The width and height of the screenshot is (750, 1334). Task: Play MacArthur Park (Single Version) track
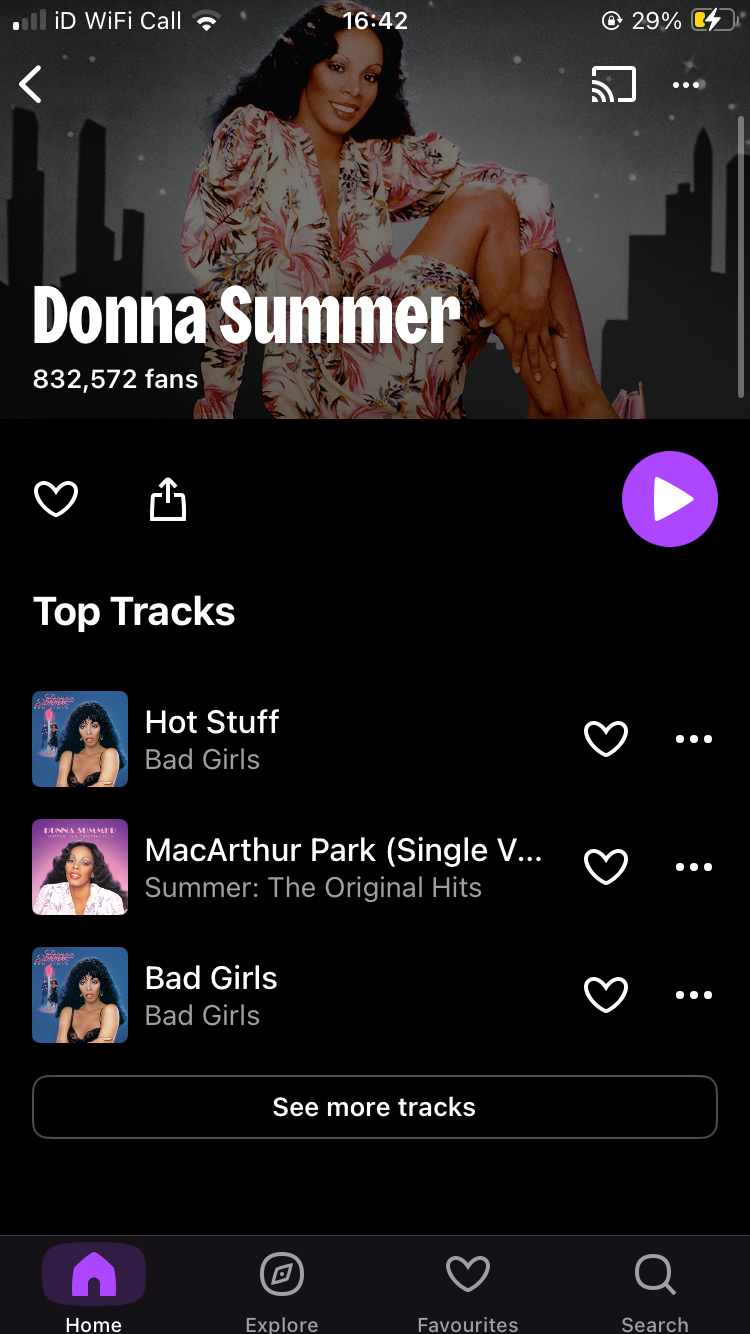tap(340, 867)
